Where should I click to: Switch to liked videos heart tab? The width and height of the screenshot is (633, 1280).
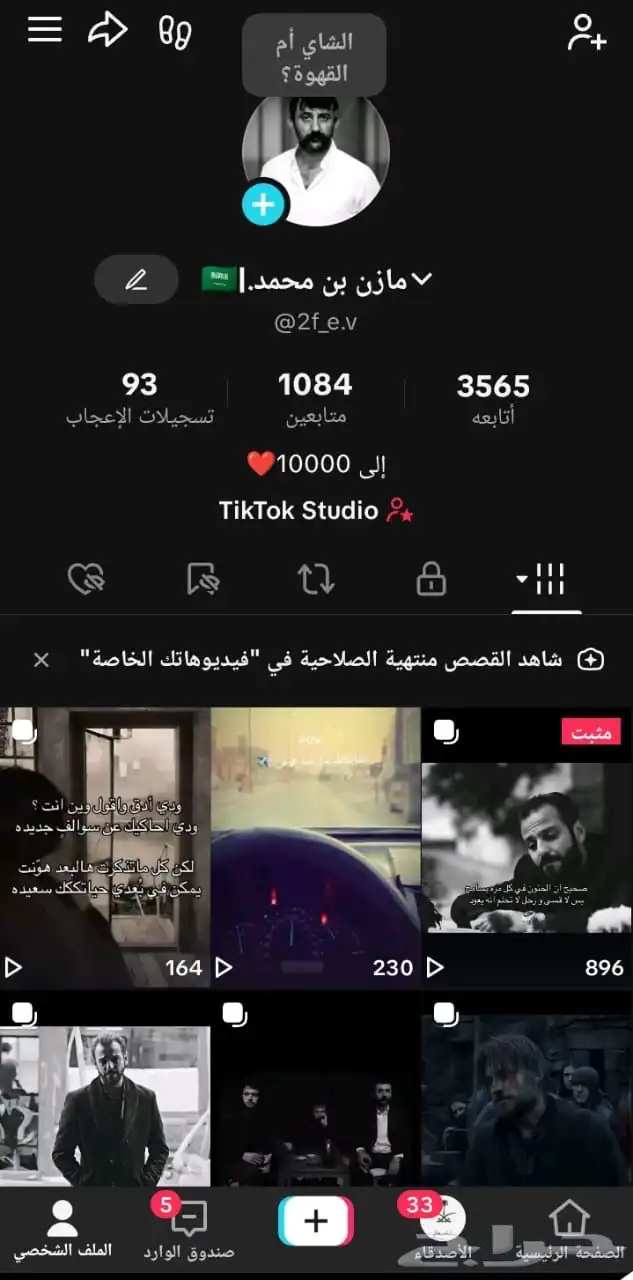[86, 578]
